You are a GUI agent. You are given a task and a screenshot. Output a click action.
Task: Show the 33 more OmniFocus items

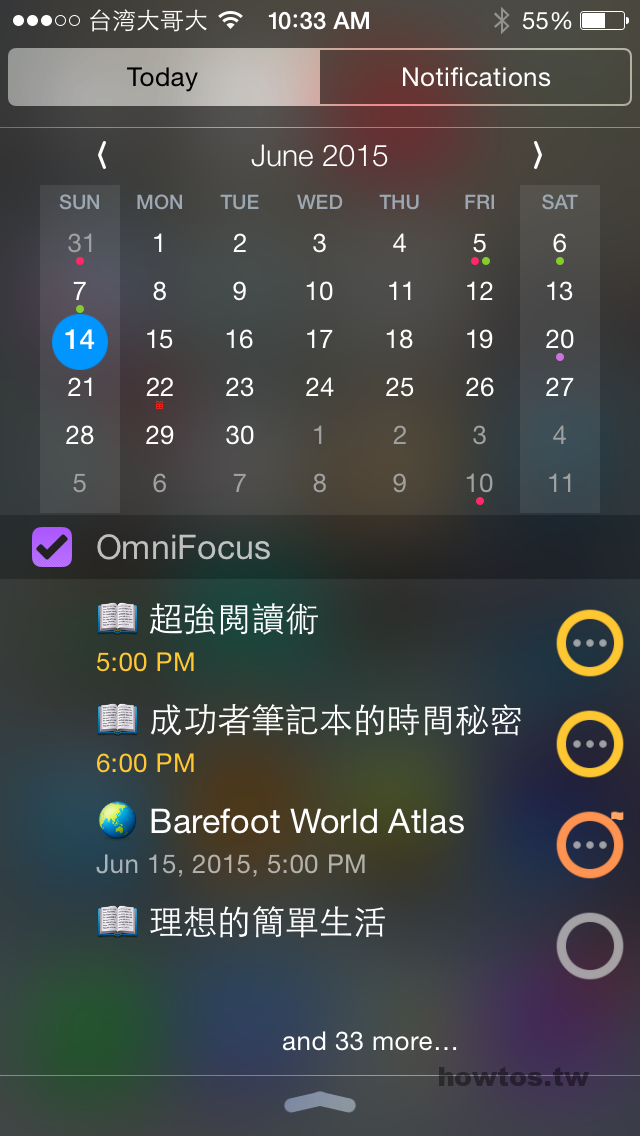point(370,1041)
